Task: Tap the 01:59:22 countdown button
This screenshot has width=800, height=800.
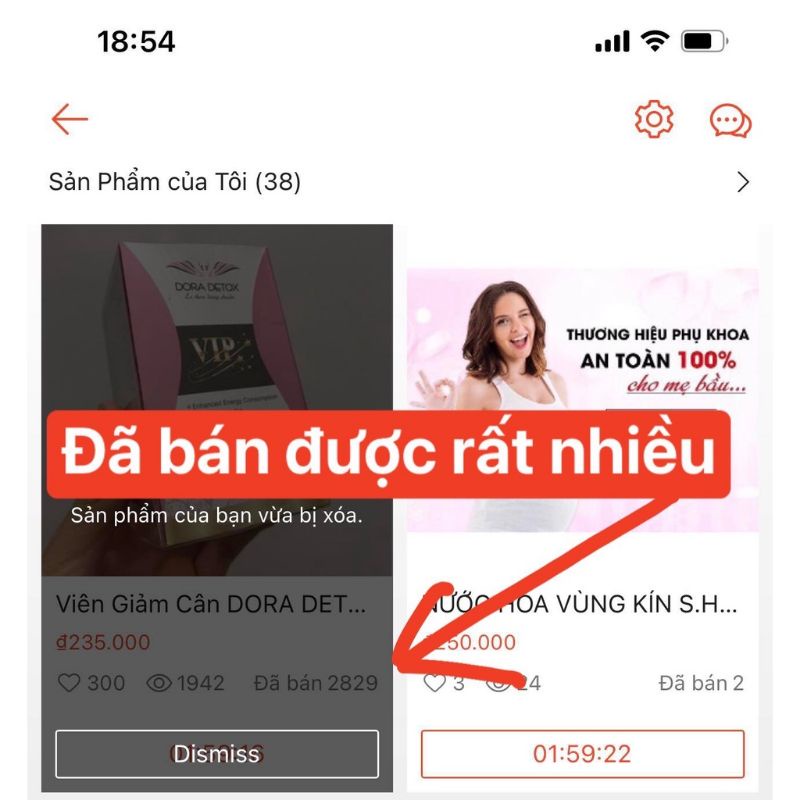Action: click(x=582, y=754)
